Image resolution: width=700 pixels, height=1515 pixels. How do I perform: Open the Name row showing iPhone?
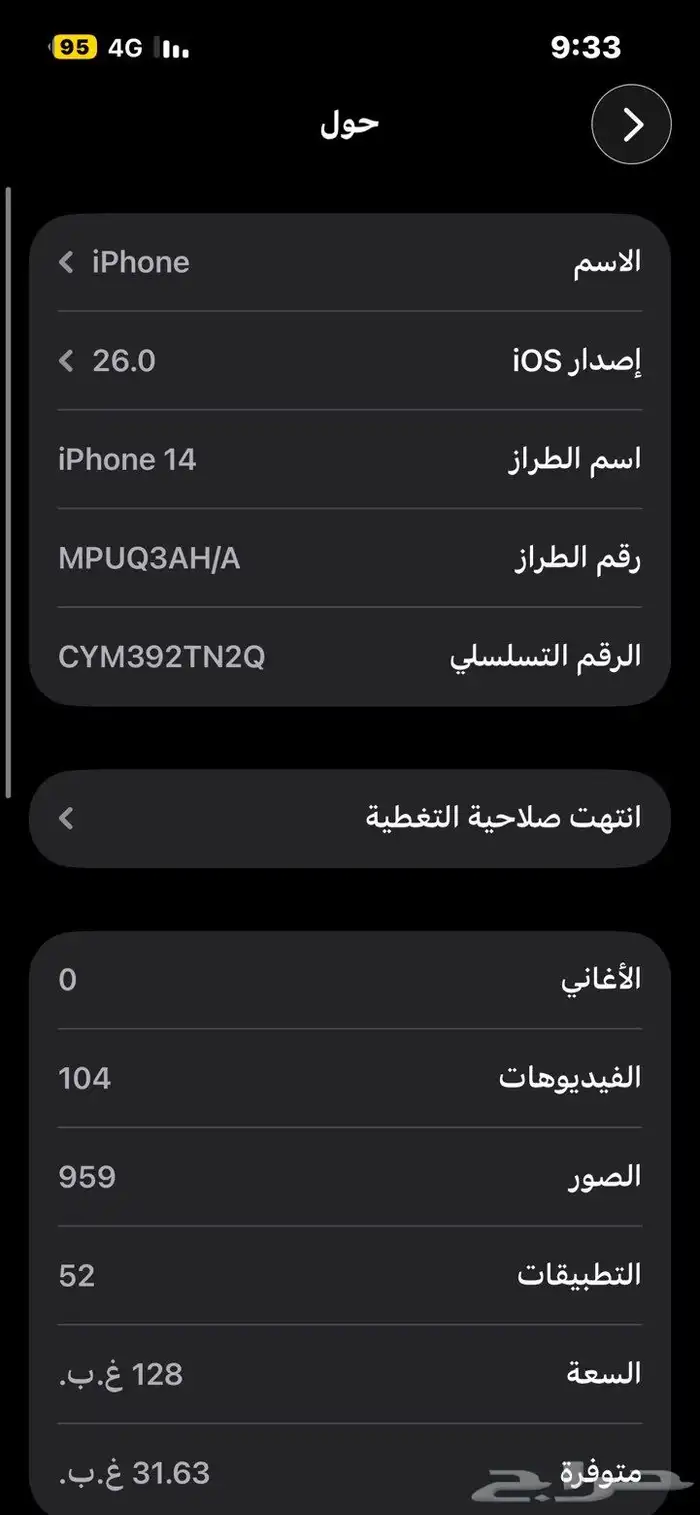click(350, 262)
